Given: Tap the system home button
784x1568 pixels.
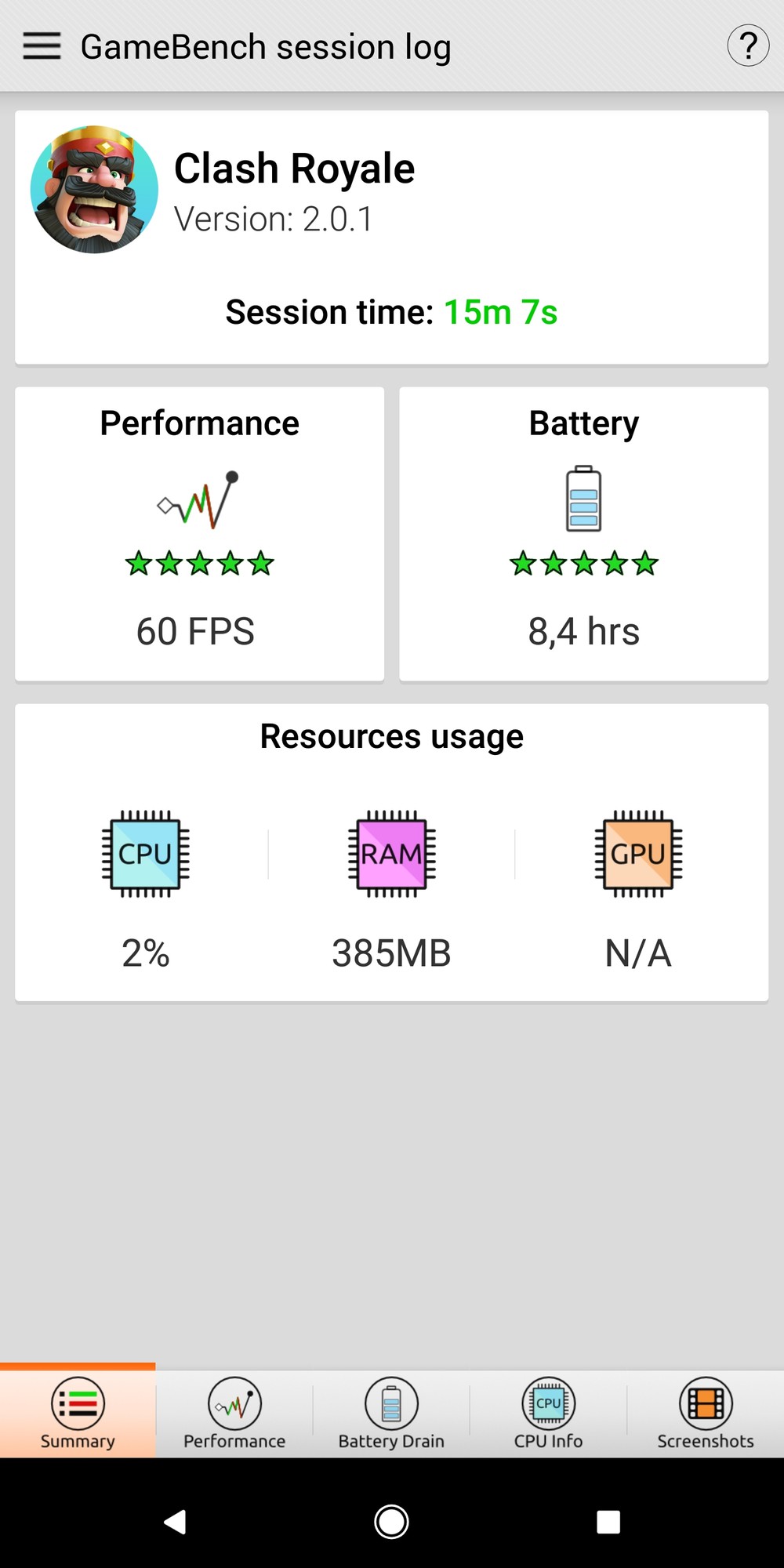Looking at the screenshot, I should (391, 1522).
